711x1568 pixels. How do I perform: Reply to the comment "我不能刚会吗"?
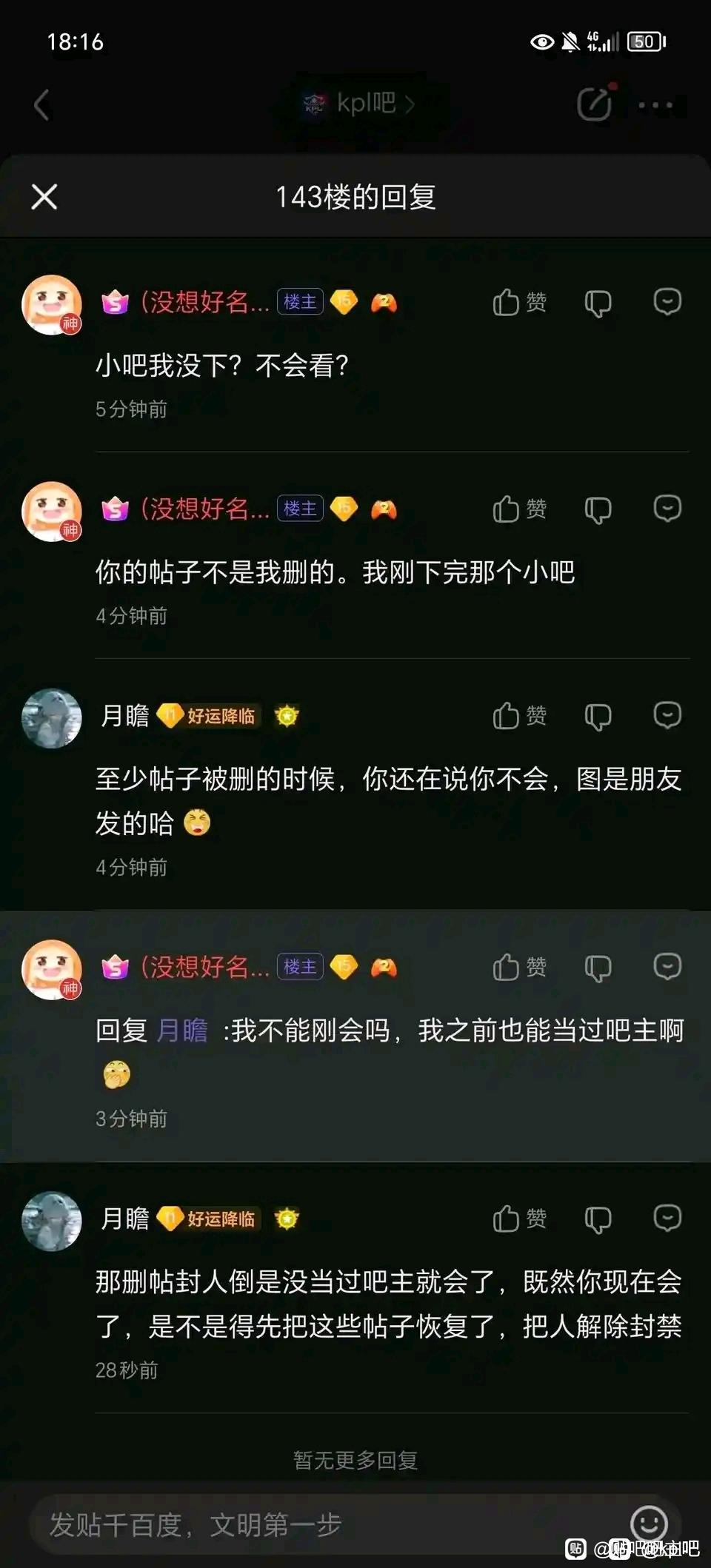coord(667,965)
